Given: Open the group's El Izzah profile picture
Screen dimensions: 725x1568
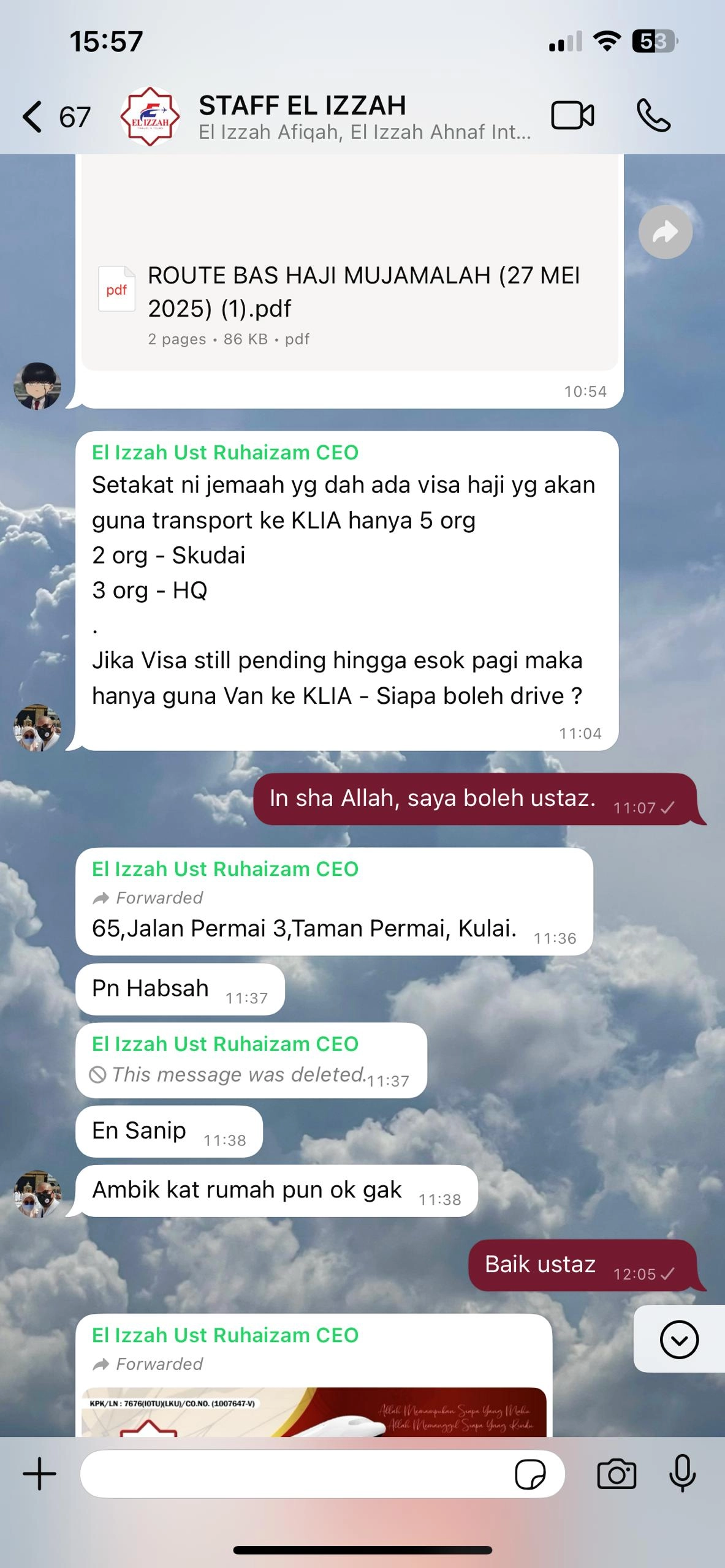Looking at the screenshot, I should 150,116.
